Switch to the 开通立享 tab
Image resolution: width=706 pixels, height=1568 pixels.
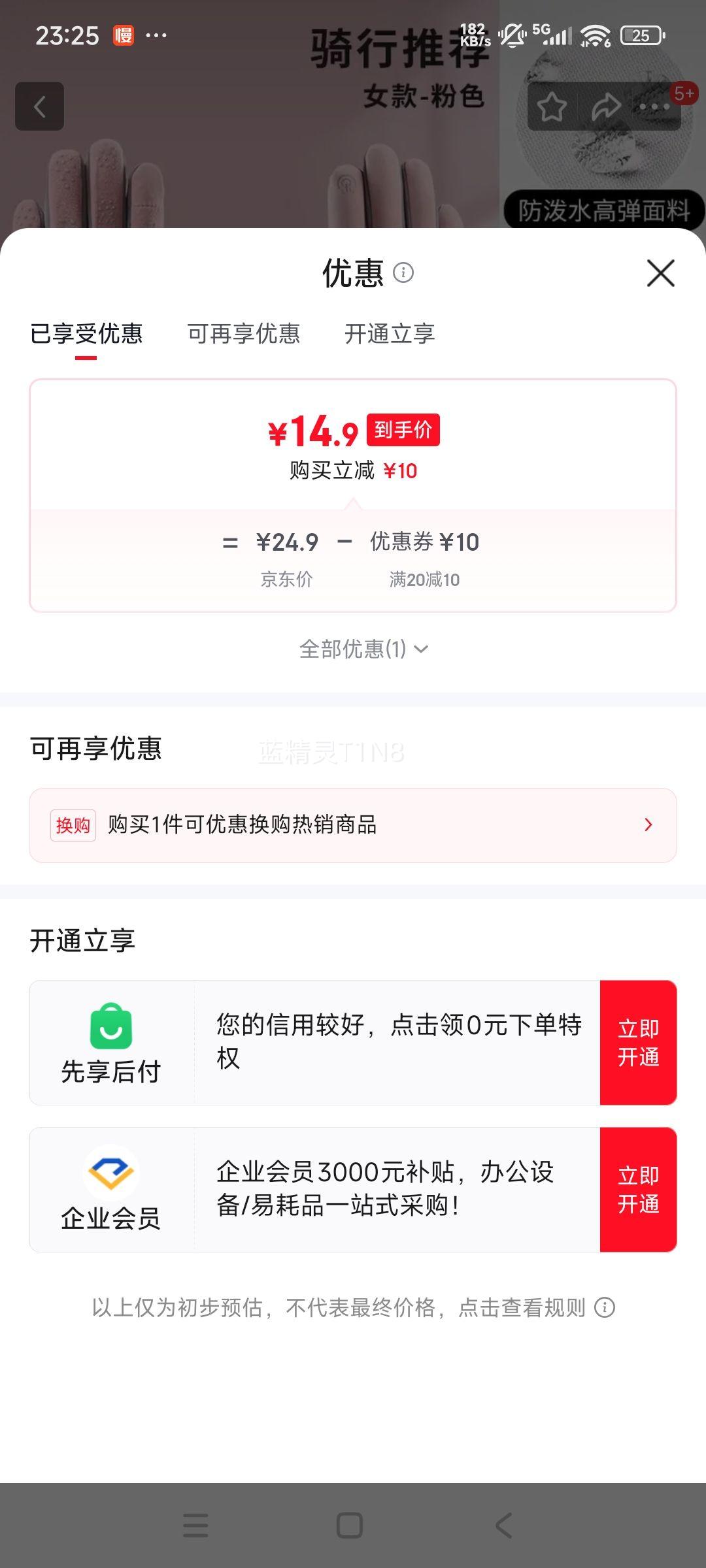pyautogui.click(x=390, y=334)
